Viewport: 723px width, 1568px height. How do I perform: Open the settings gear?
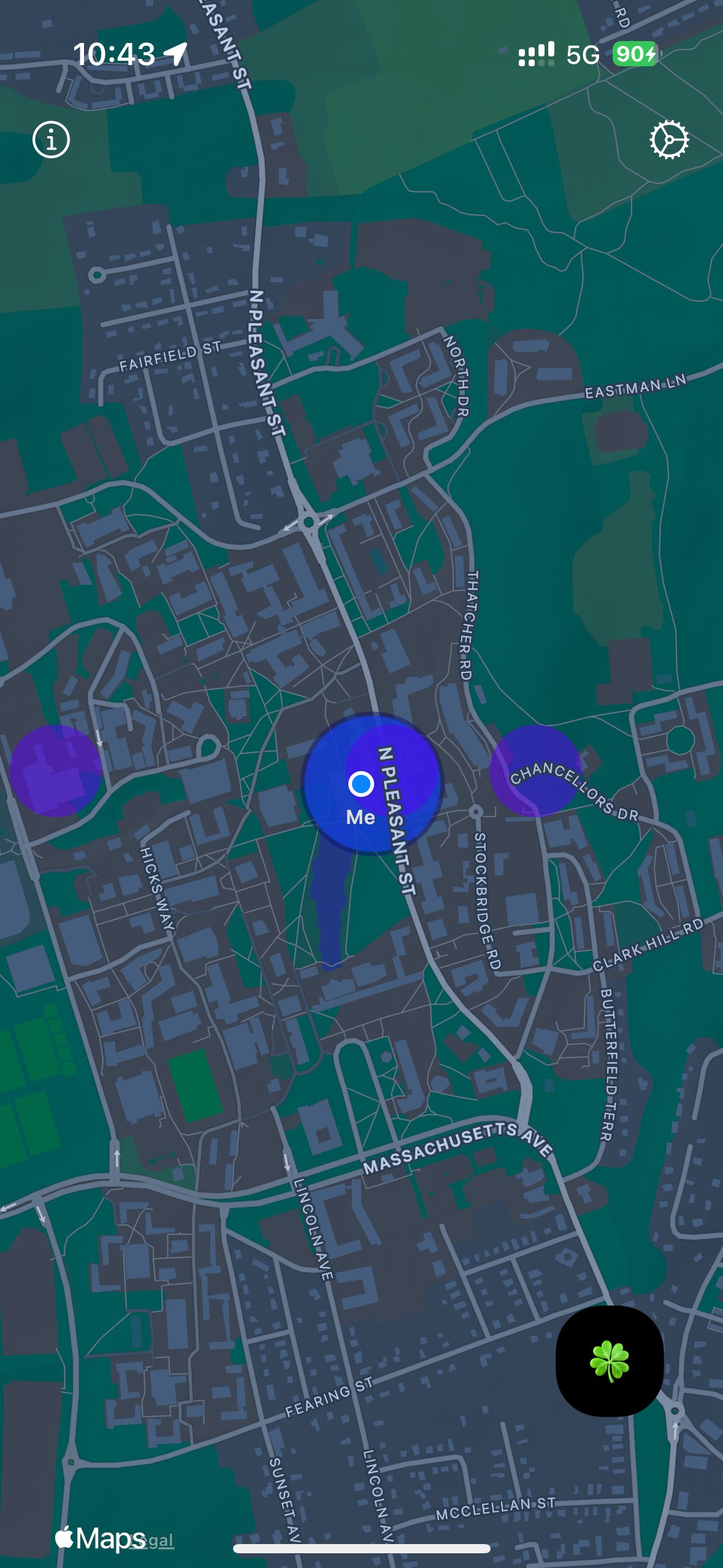pyautogui.click(x=669, y=140)
